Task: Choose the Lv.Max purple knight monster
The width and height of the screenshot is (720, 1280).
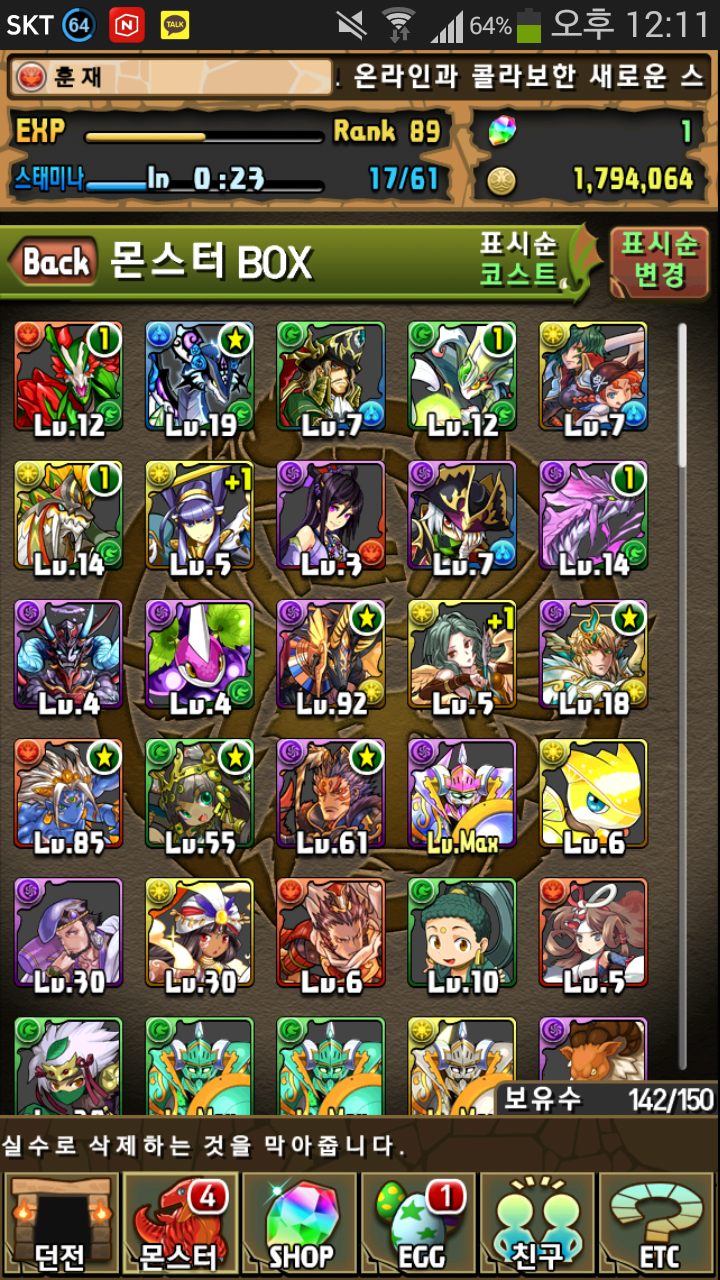Action: (x=462, y=795)
